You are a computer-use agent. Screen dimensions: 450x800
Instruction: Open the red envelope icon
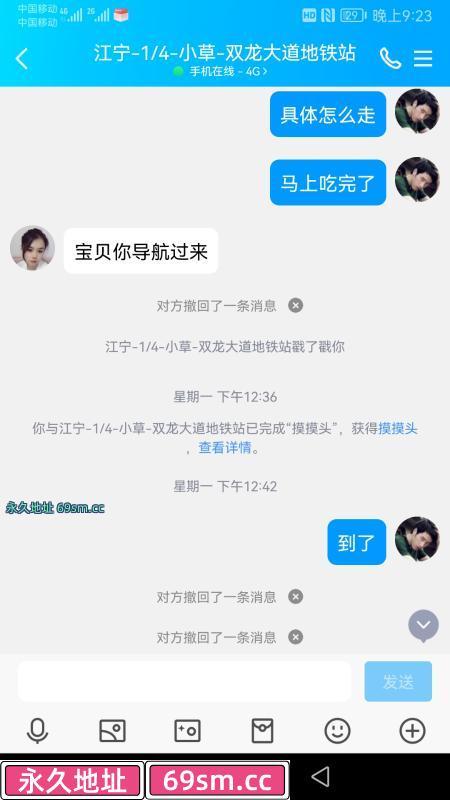coord(262,731)
